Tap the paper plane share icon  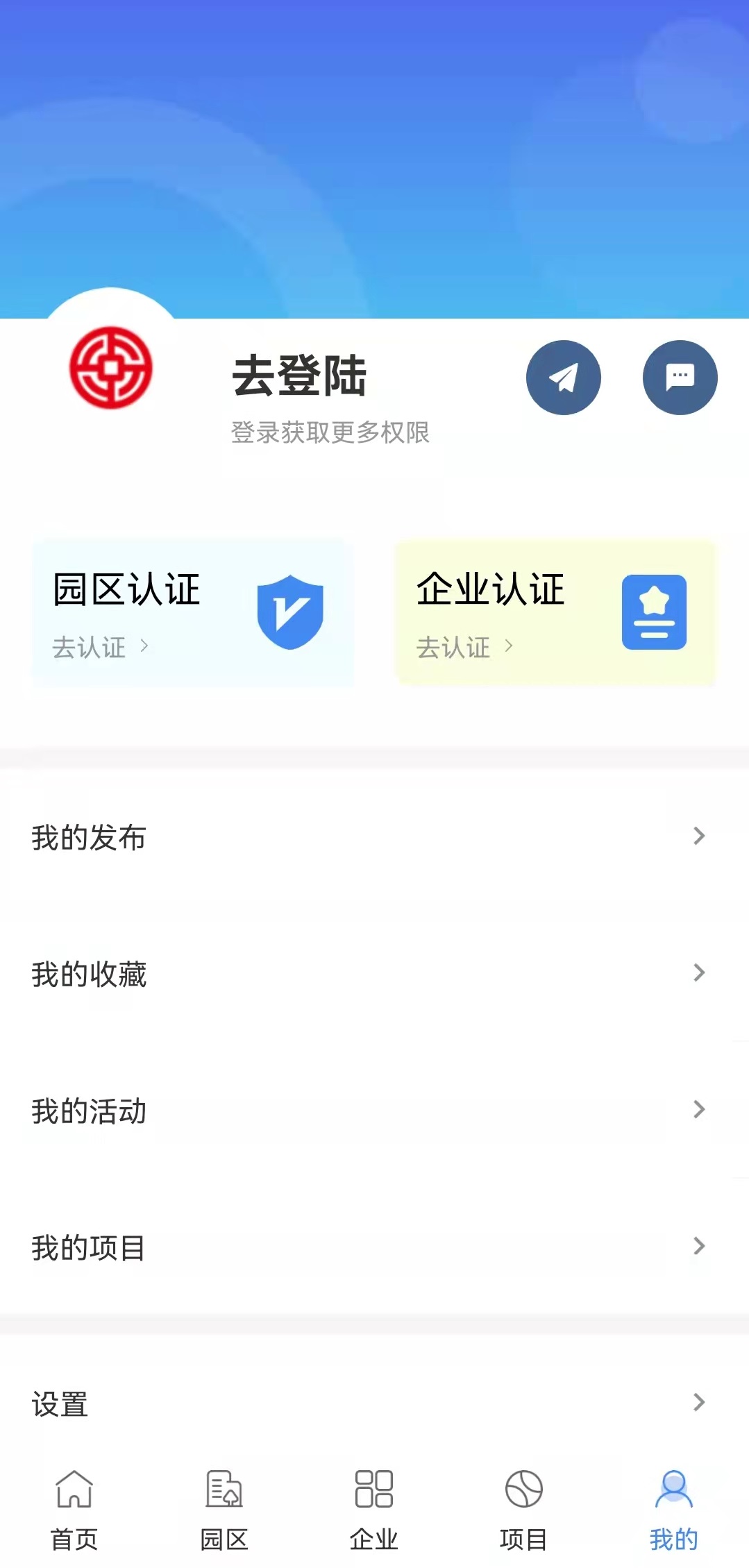[x=563, y=378]
